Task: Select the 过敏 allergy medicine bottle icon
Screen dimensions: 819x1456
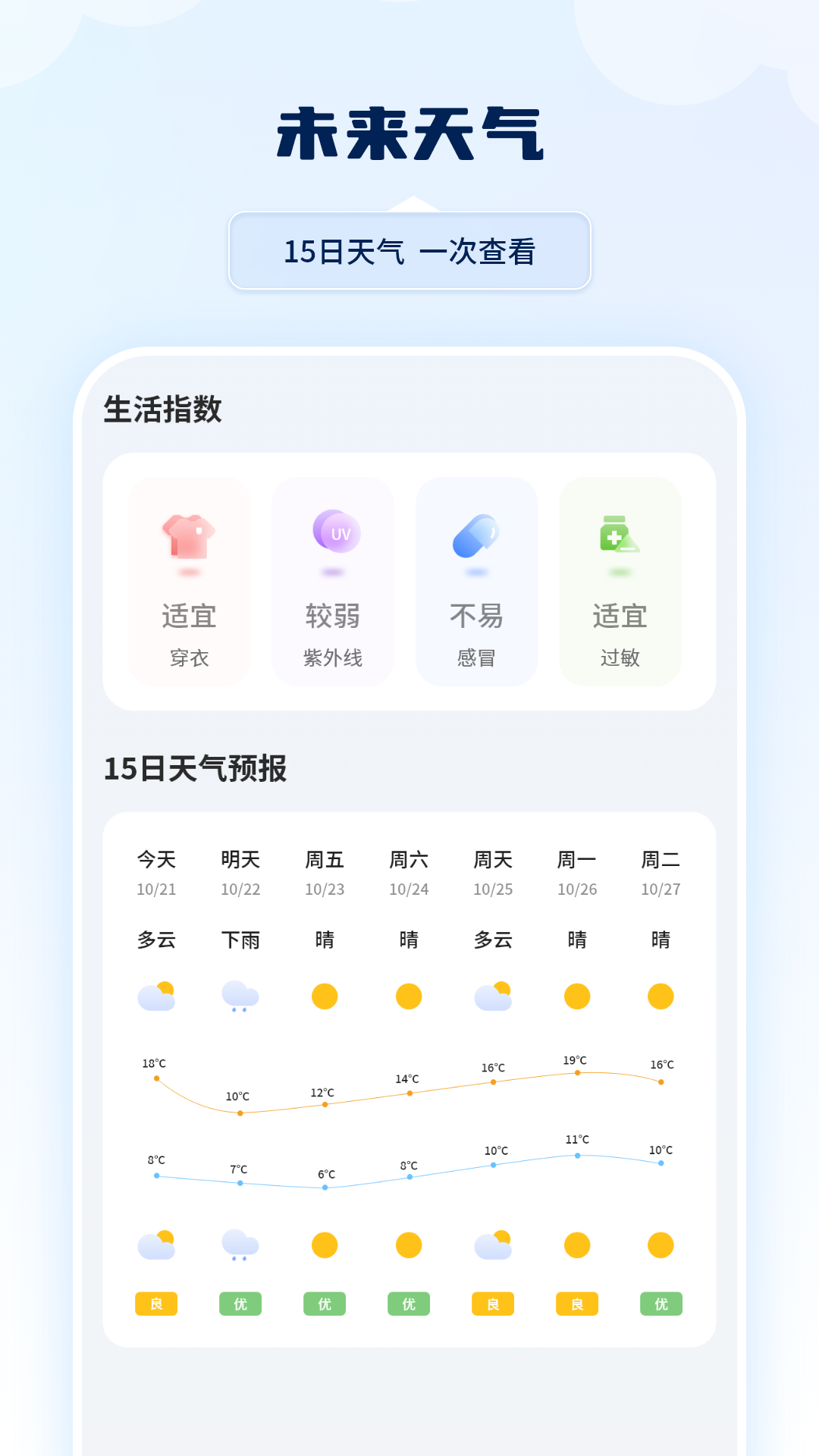Action: click(620, 537)
